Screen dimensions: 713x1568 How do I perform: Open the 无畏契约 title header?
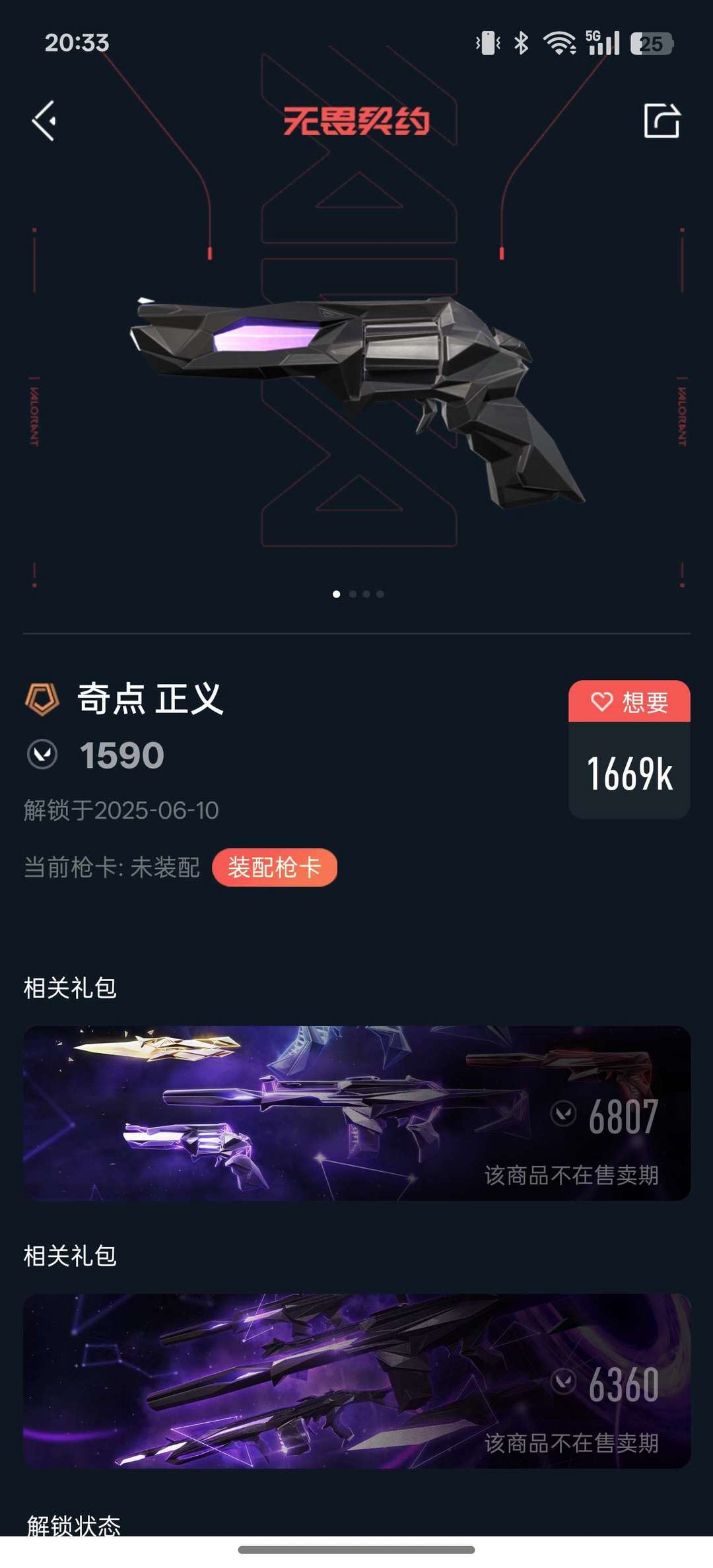[x=356, y=119]
